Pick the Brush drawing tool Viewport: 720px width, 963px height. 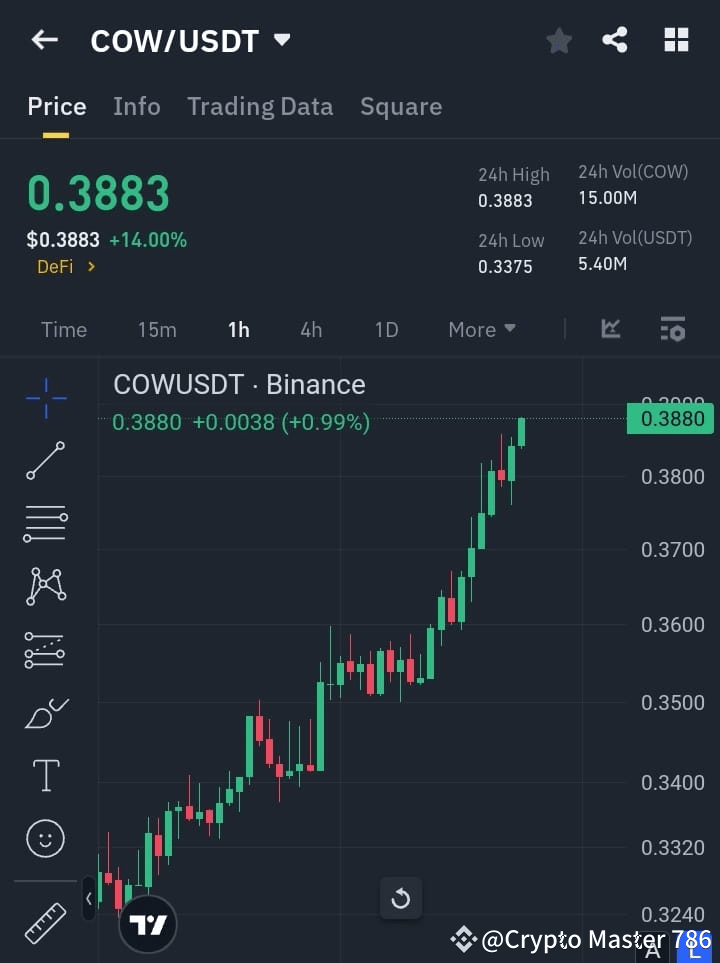point(45,712)
